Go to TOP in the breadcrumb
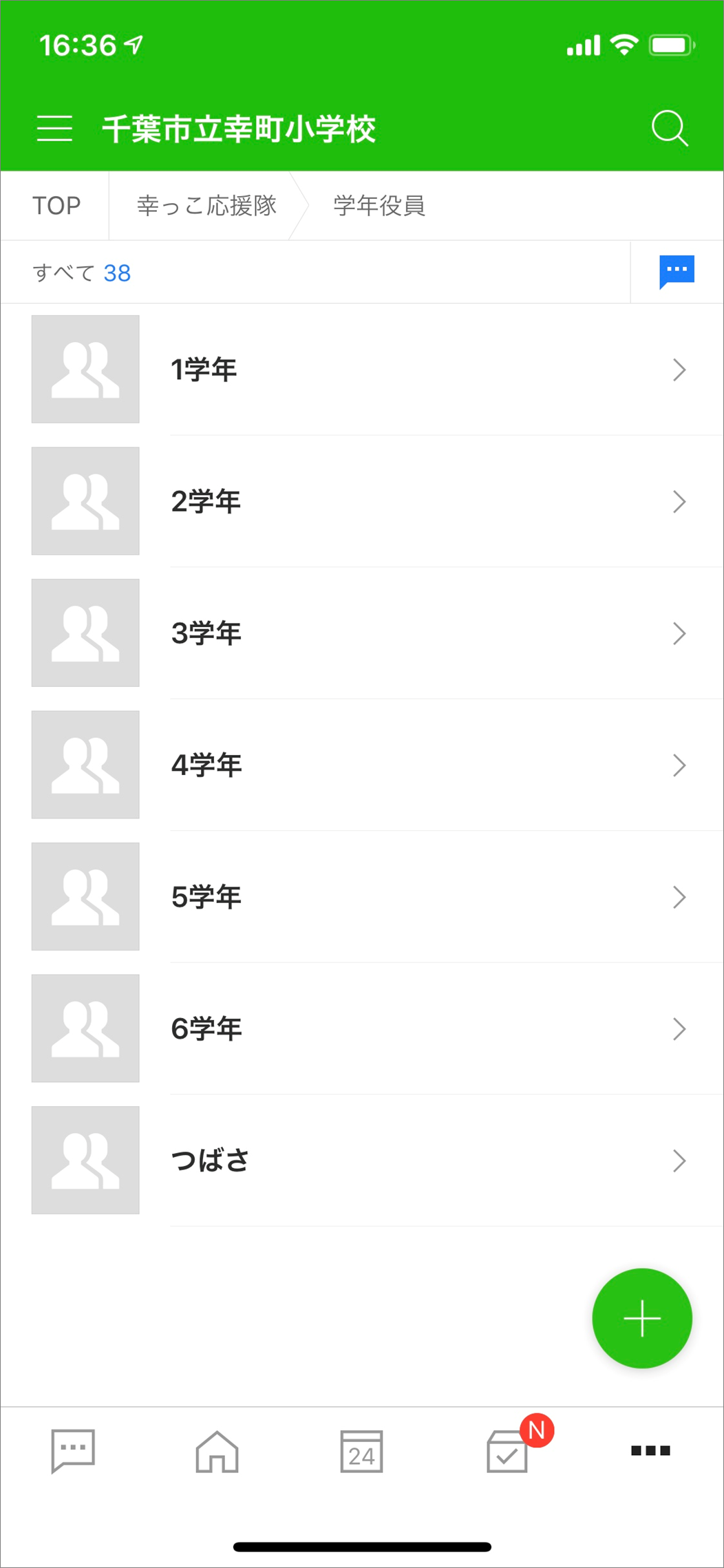Image resolution: width=724 pixels, height=1568 pixels. (56, 206)
